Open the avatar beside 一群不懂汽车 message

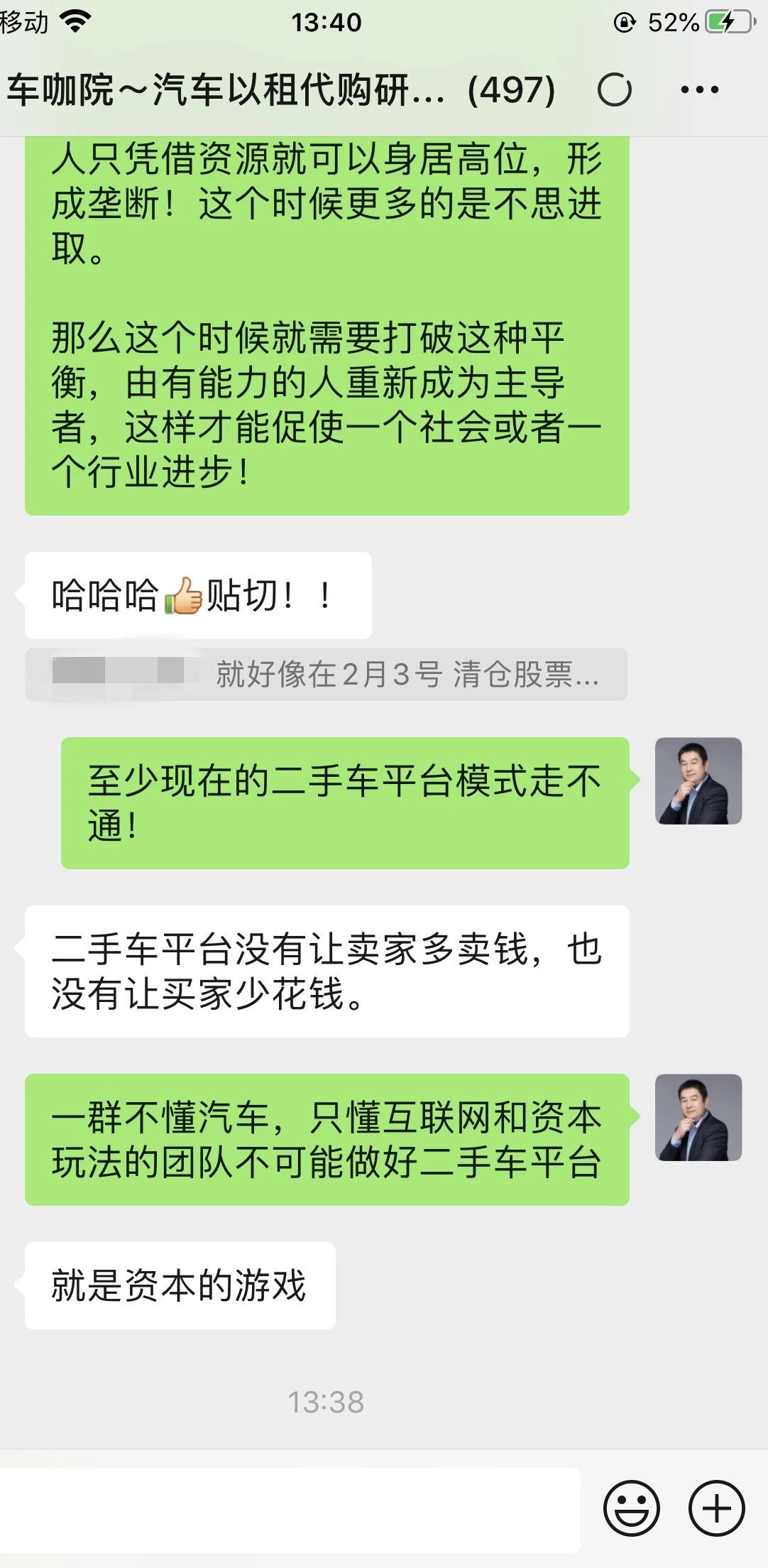pos(698,1117)
